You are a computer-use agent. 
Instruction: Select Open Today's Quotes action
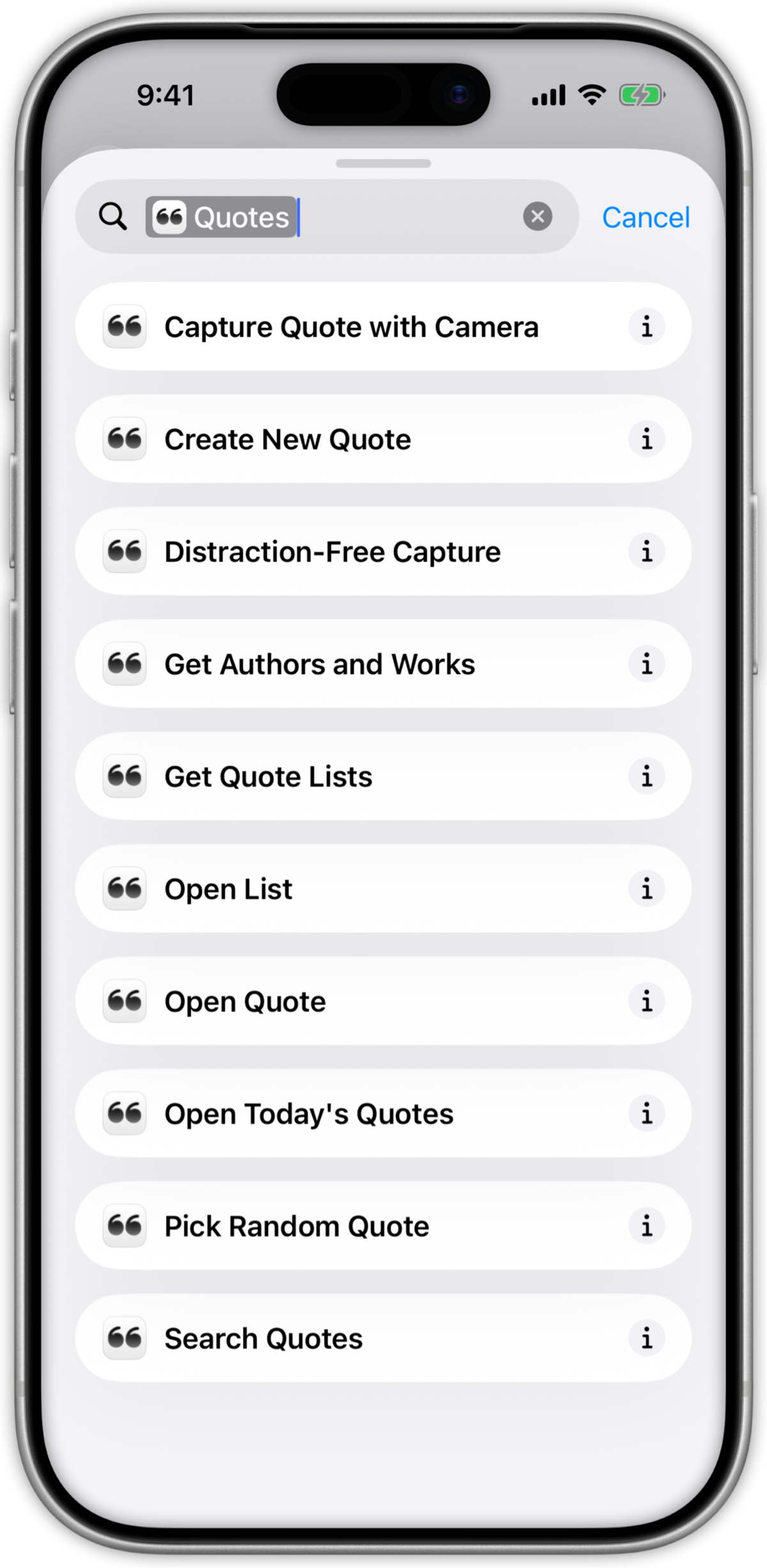[x=383, y=1114]
